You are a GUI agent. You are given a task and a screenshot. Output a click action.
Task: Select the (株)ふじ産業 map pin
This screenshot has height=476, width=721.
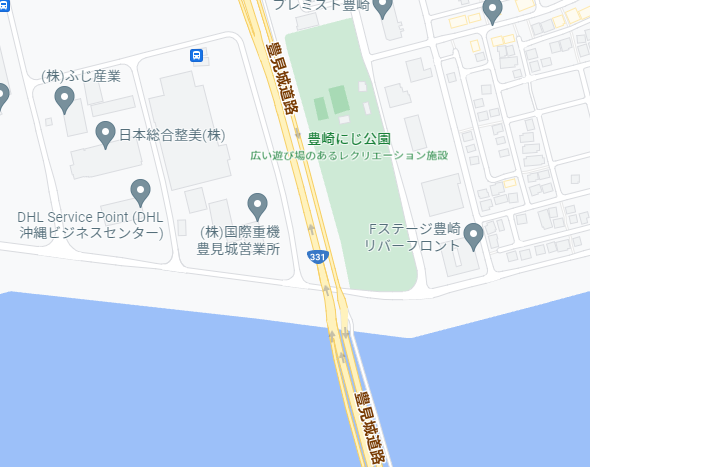65,99
